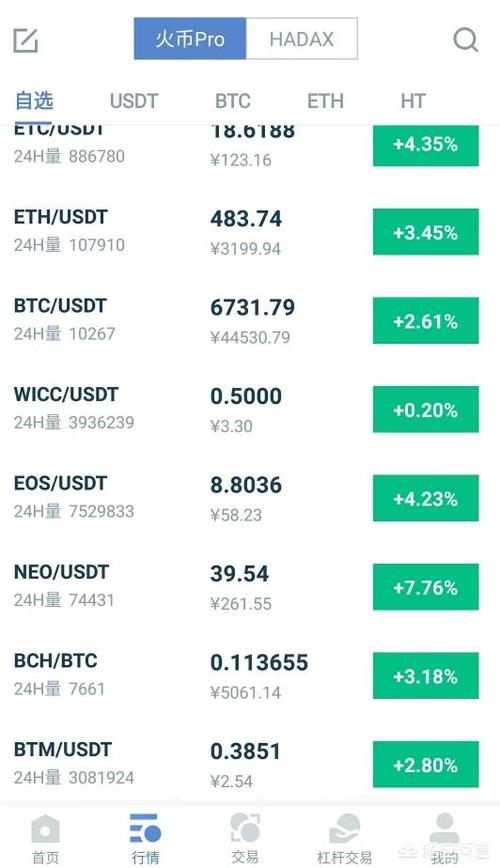Switch to the USDT market tab
This screenshot has height=868, width=500.
[x=134, y=101]
